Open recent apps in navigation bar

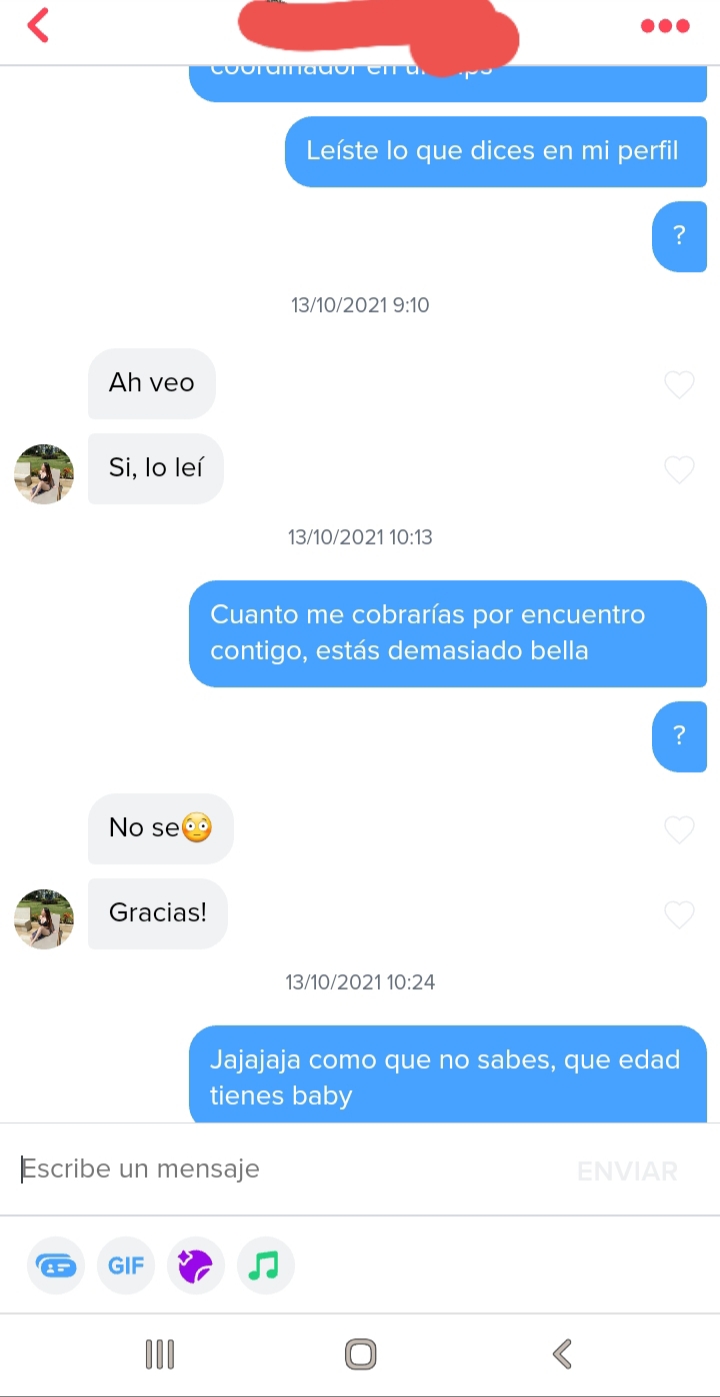(160, 1354)
